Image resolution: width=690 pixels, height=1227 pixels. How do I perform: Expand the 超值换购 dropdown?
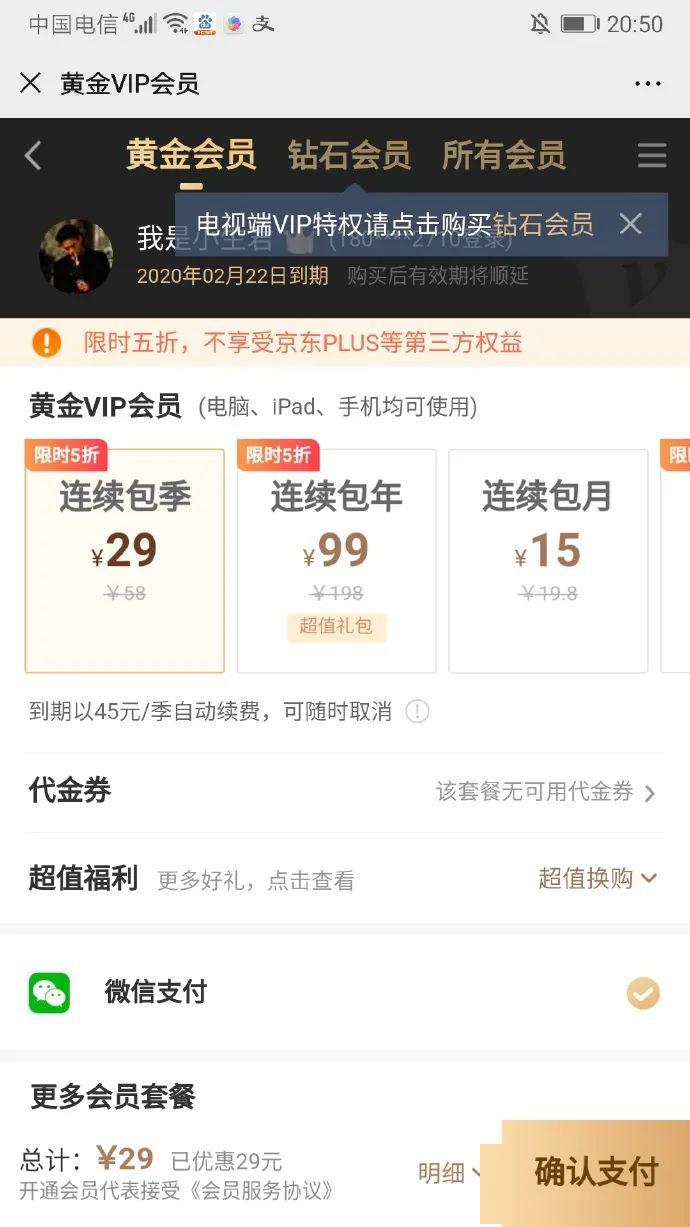click(597, 879)
